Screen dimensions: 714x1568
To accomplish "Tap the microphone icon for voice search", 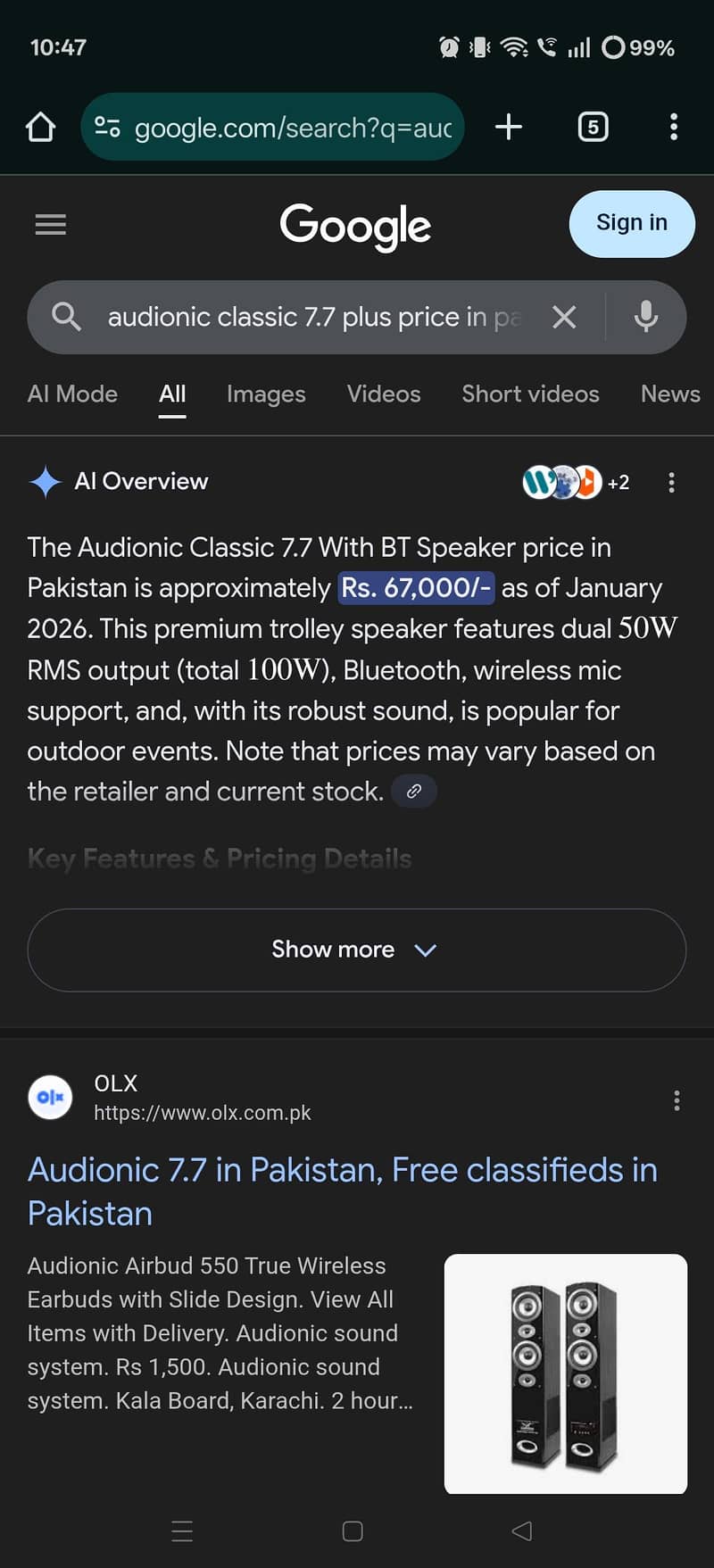I will coord(646,317).
